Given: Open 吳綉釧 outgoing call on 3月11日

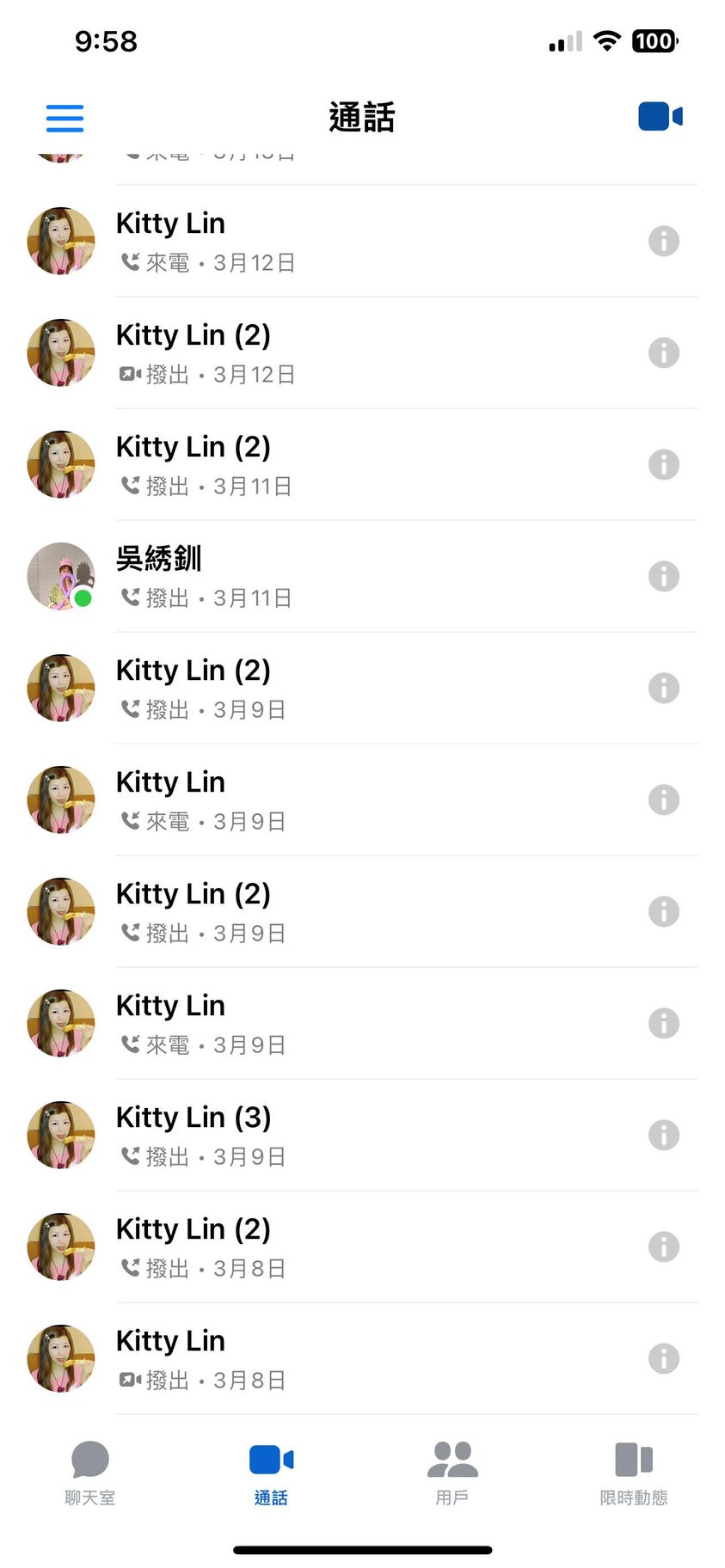Looking at the screenshot, I should point(344,576).
